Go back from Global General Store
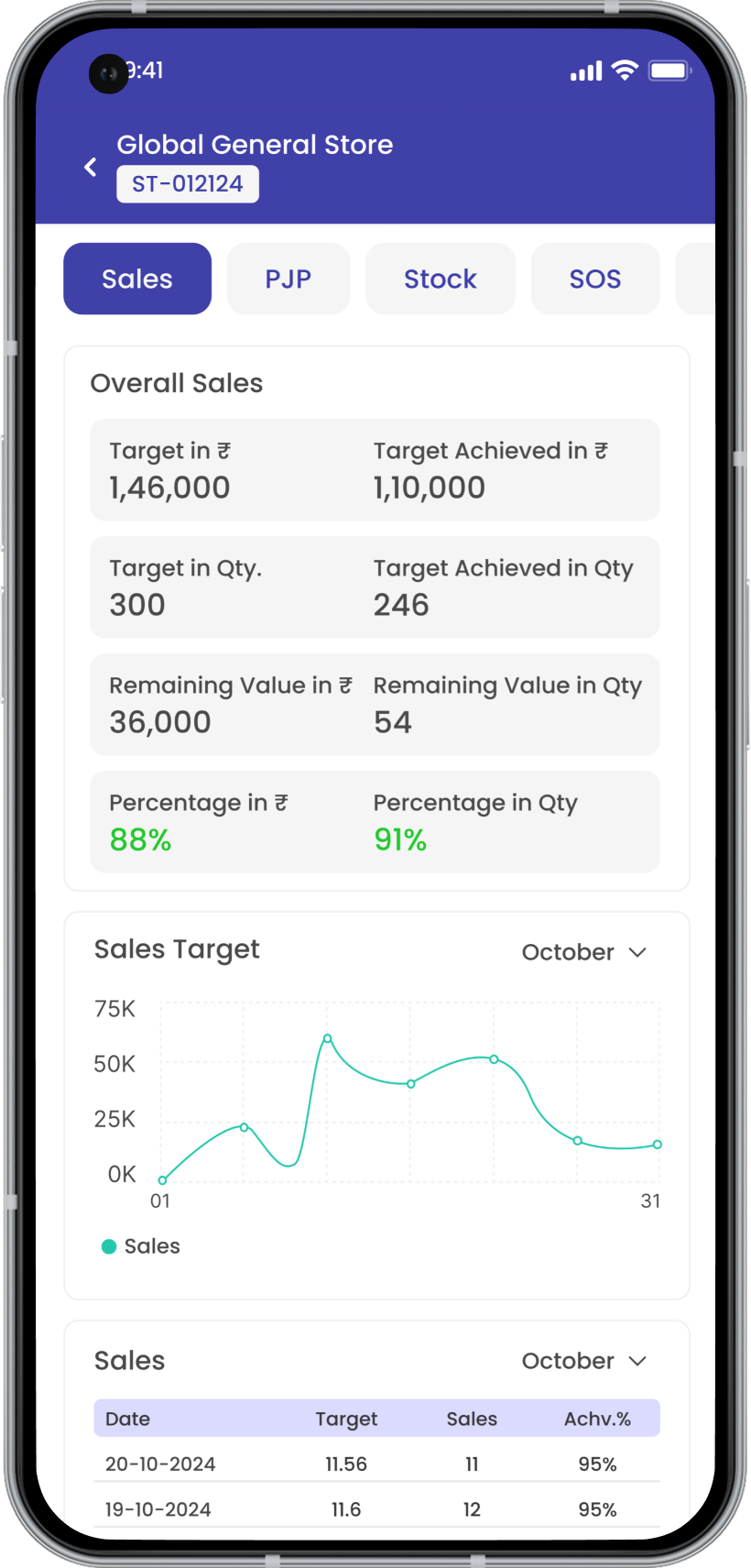This screenshot has height=1568, width=751. (x=91, y=167)
